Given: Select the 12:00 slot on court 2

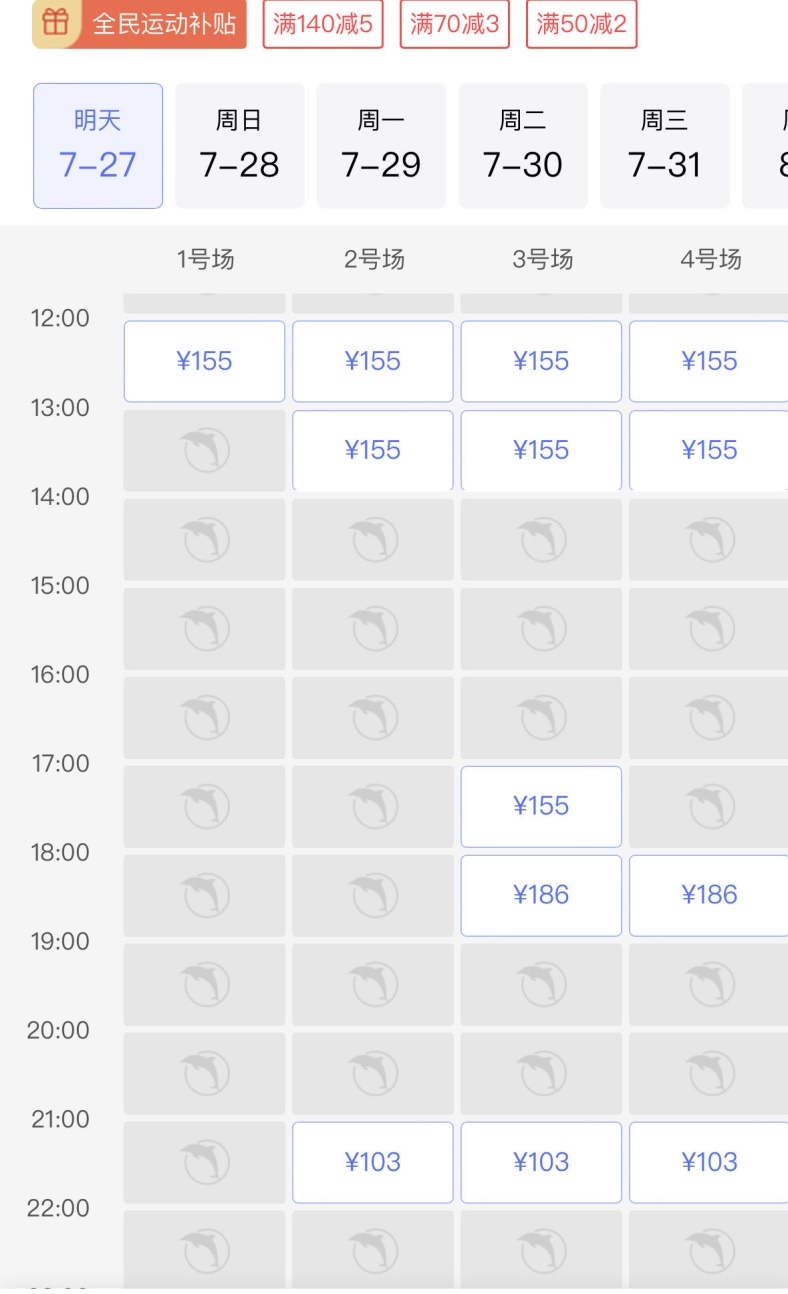Looking at the screenshot, I should pyautogui.click(x=373, y=361).
